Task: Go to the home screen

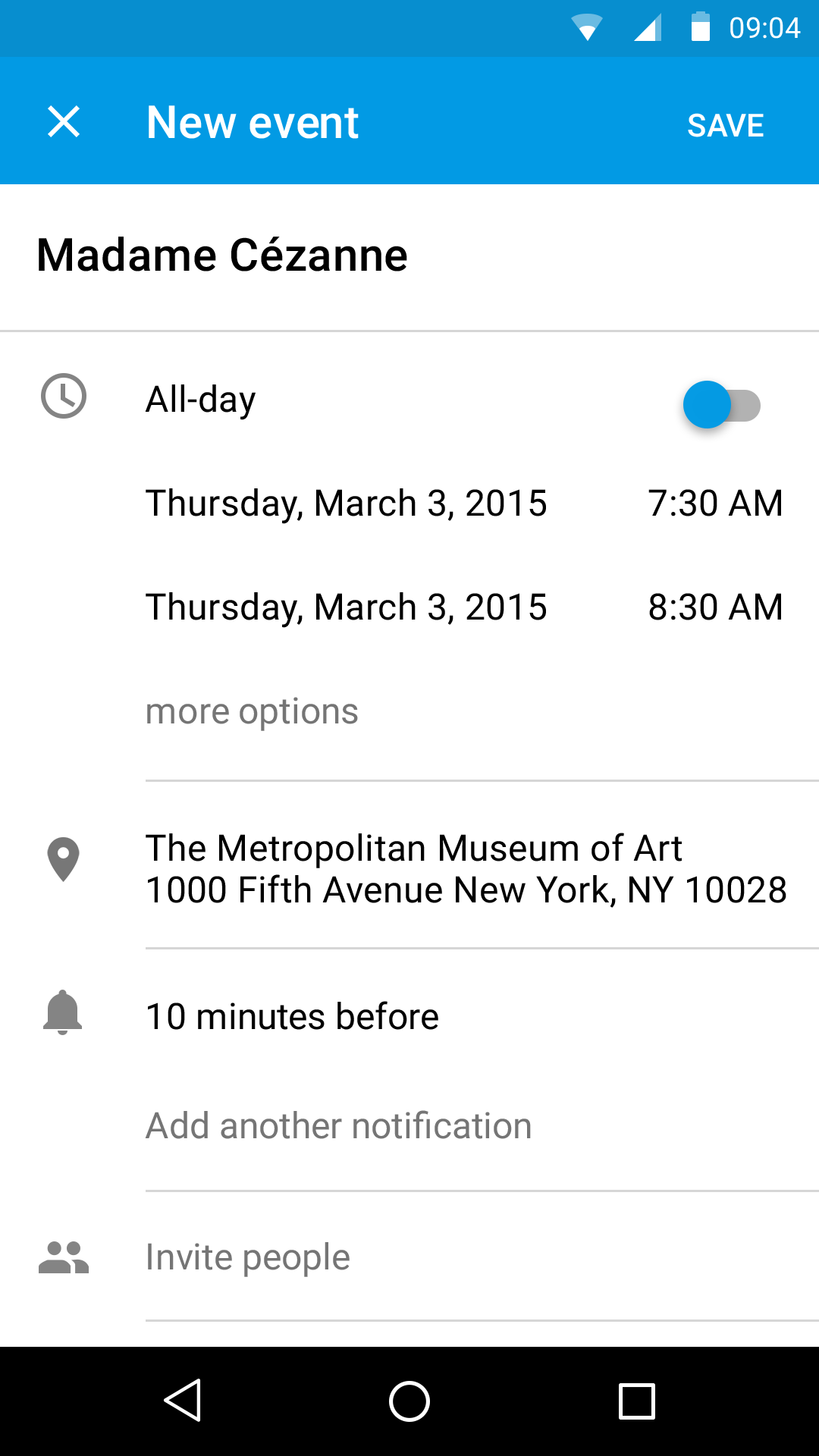Action: [x=409, y=1401]
